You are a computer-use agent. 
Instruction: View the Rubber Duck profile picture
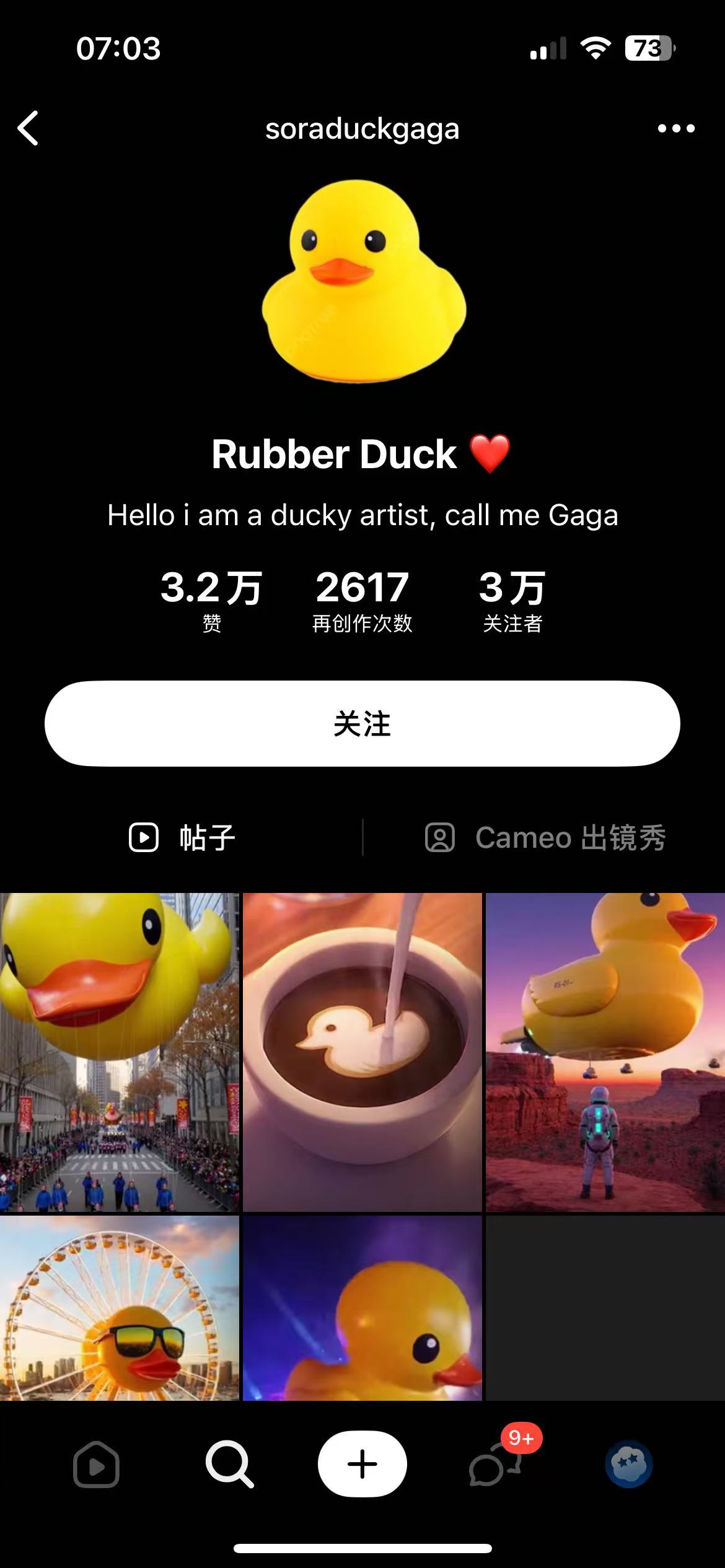coord(364,282)
